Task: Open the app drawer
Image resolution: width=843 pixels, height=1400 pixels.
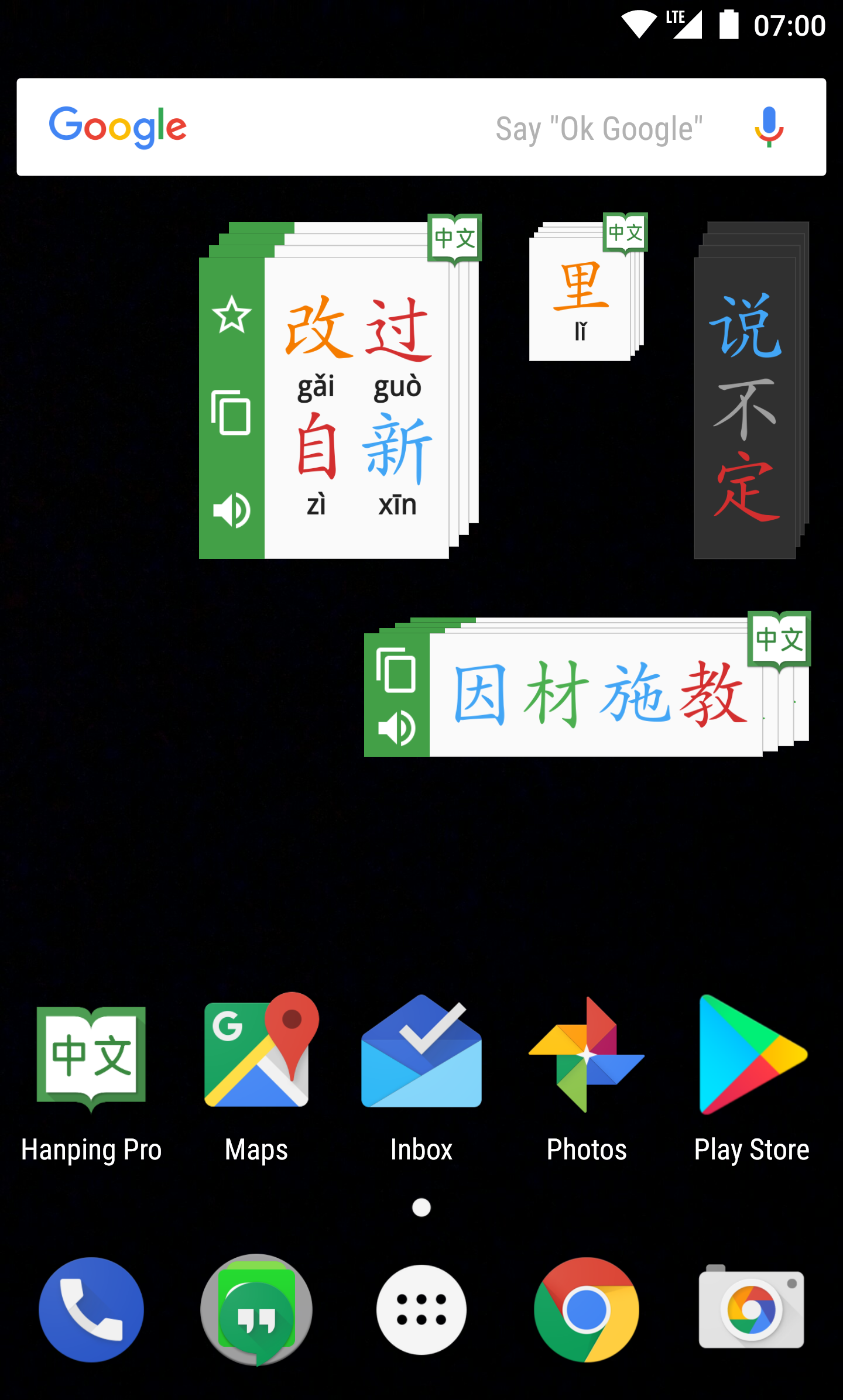Action: (x=421, y=1310)
